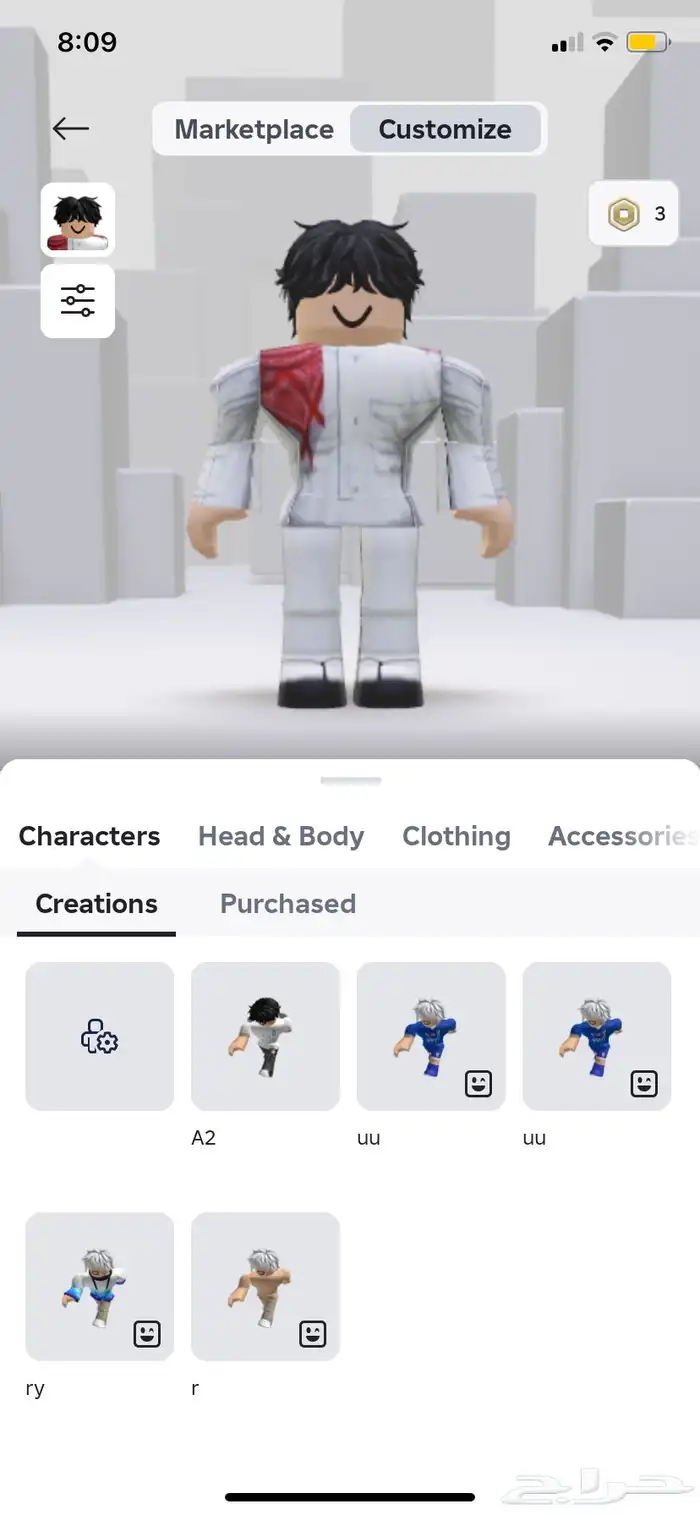Viewport: 700px width, 1515px height.
Task: Switch to the Purchased sub-tab
Action: [x=288, y=904]
